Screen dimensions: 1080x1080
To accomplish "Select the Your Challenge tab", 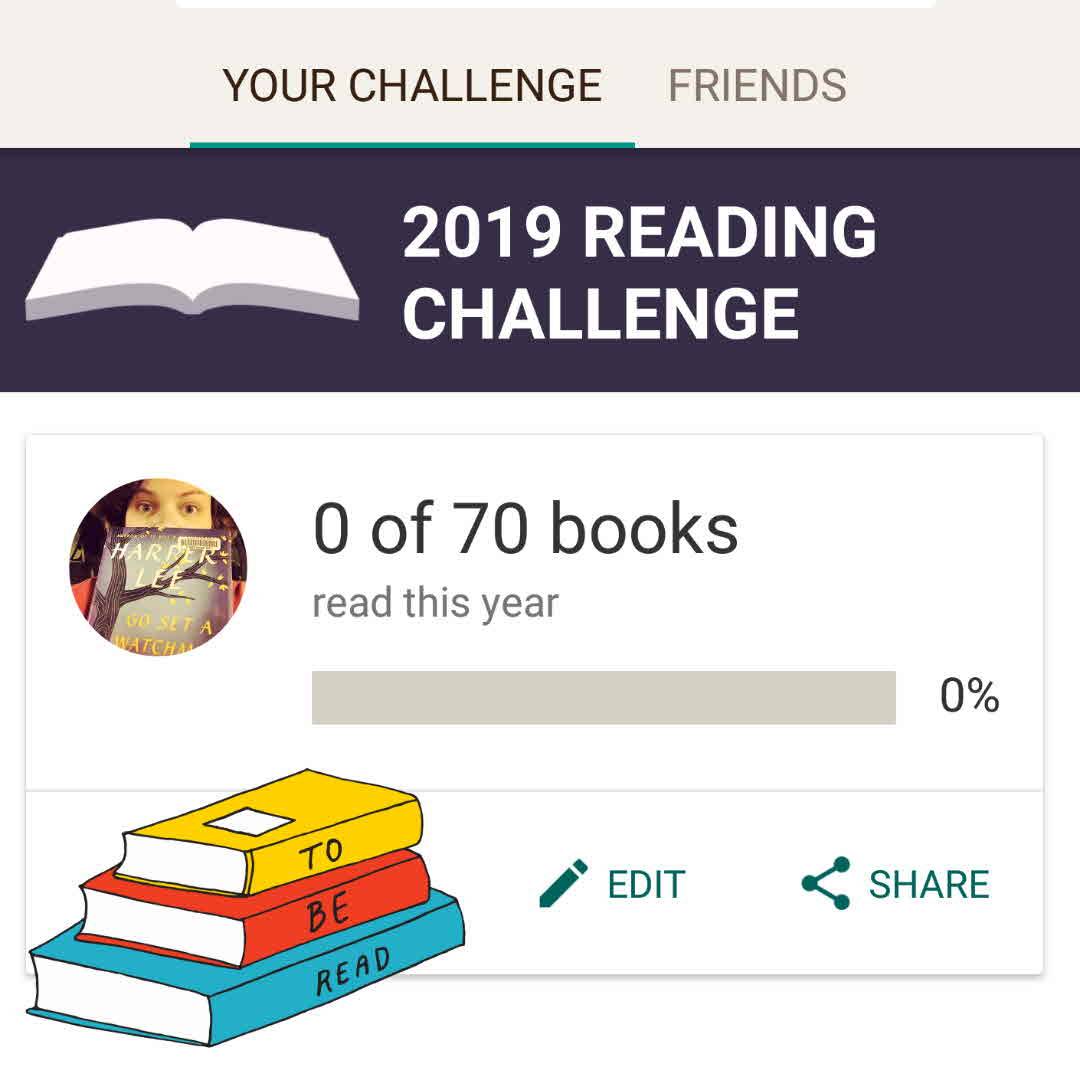I will [x=412, y=86].
